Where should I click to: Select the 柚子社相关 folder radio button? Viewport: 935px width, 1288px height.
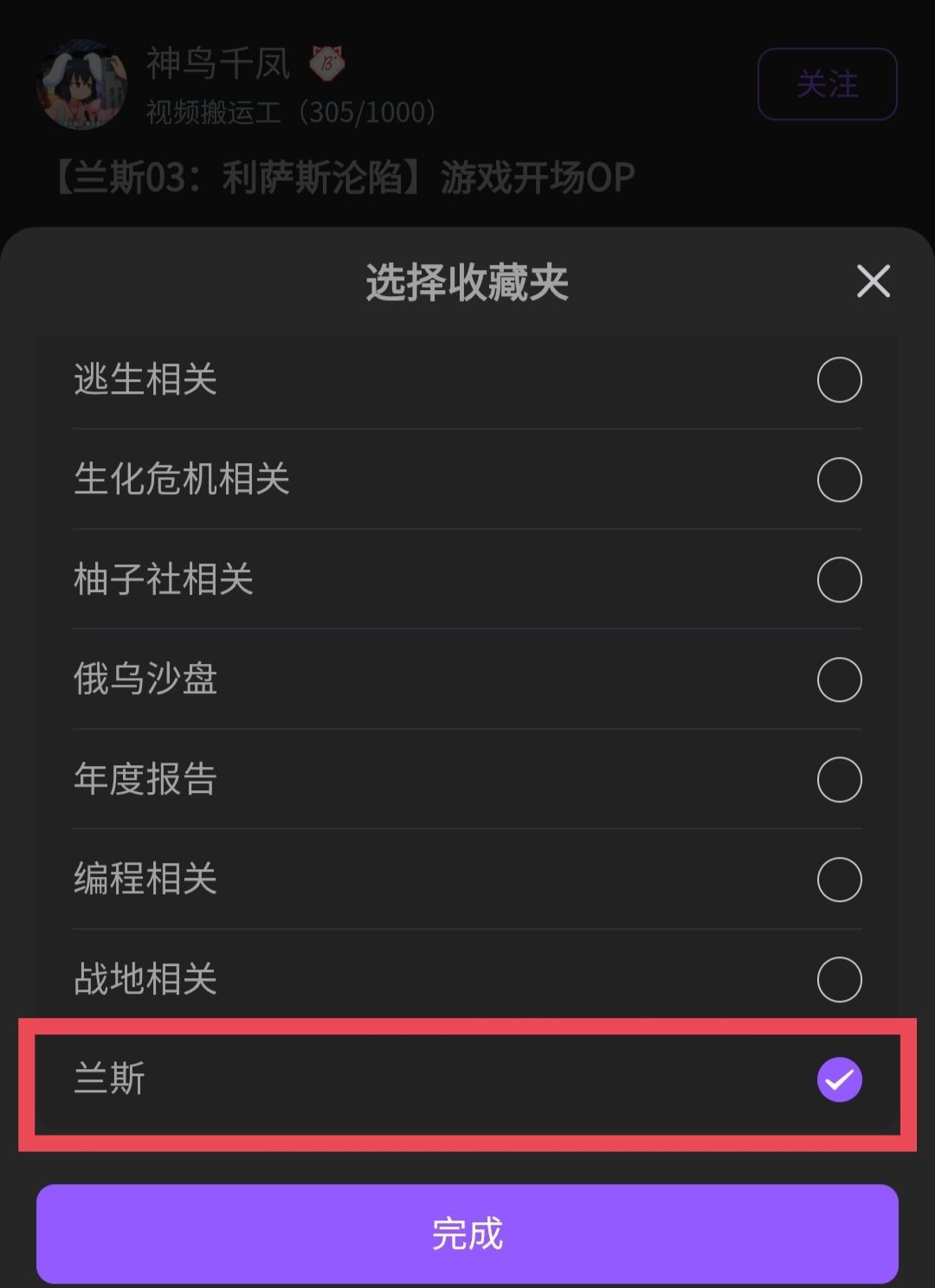[839, 578]
